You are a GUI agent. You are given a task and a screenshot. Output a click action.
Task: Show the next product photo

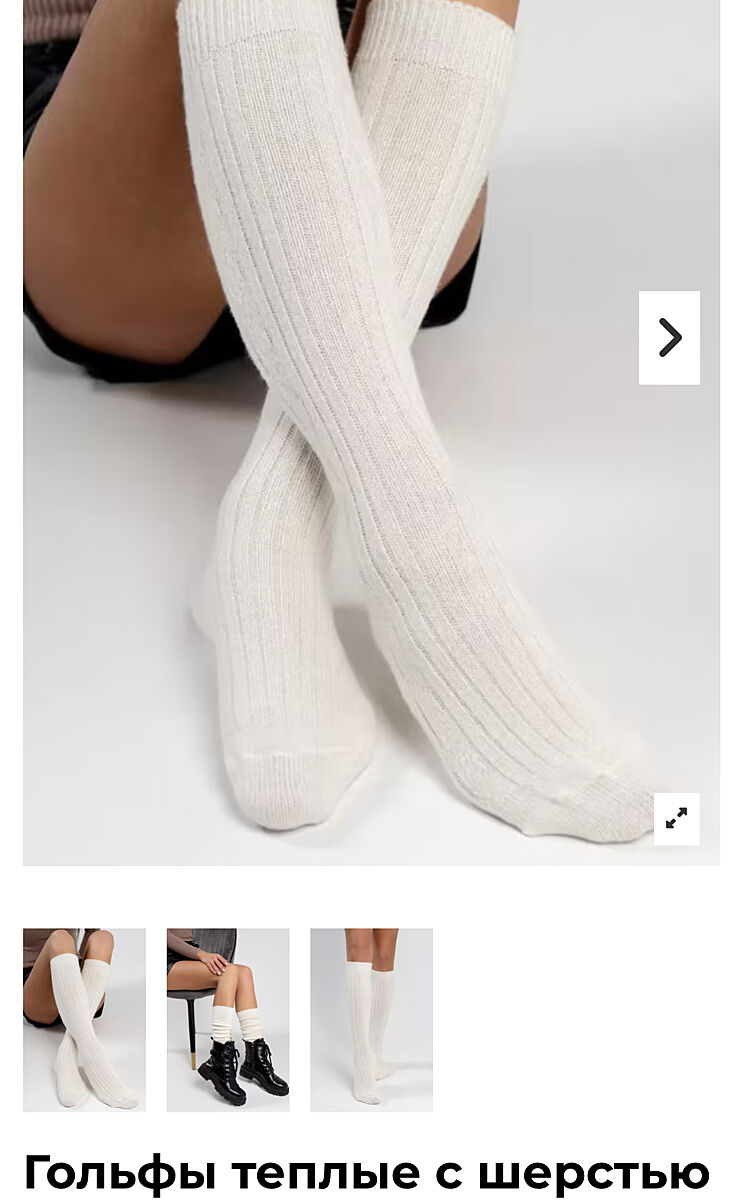[669, 338]
